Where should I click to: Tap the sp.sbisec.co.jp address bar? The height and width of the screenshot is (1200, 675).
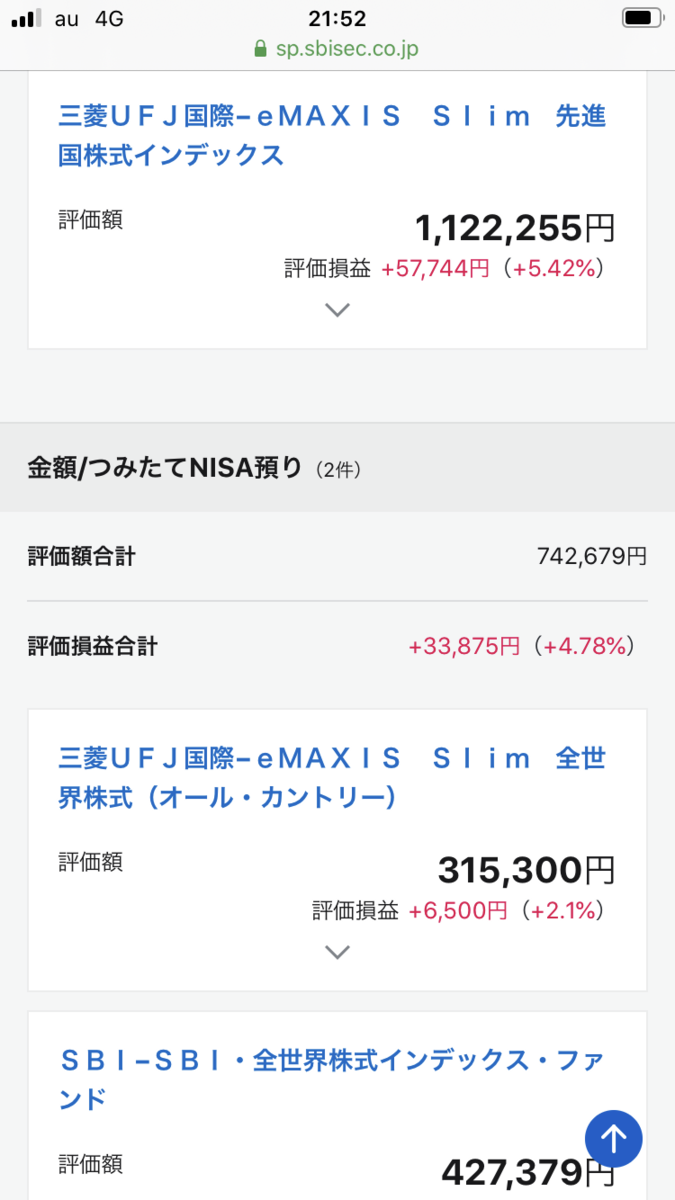pos(337,49)
